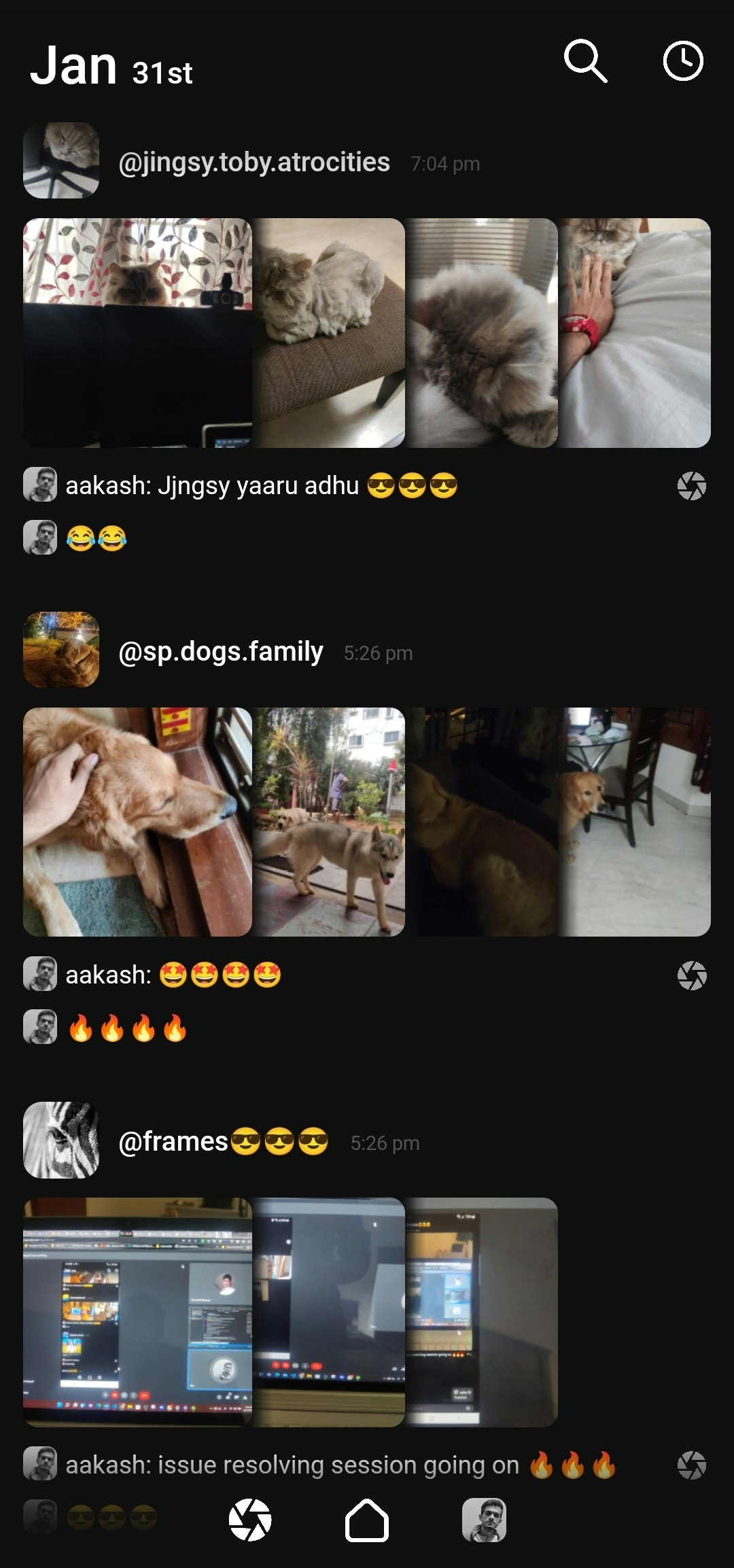Open the clock history icon
The width and height of the screenshot is (734, 1568).
pyautogui.click(x=682, y=61)
